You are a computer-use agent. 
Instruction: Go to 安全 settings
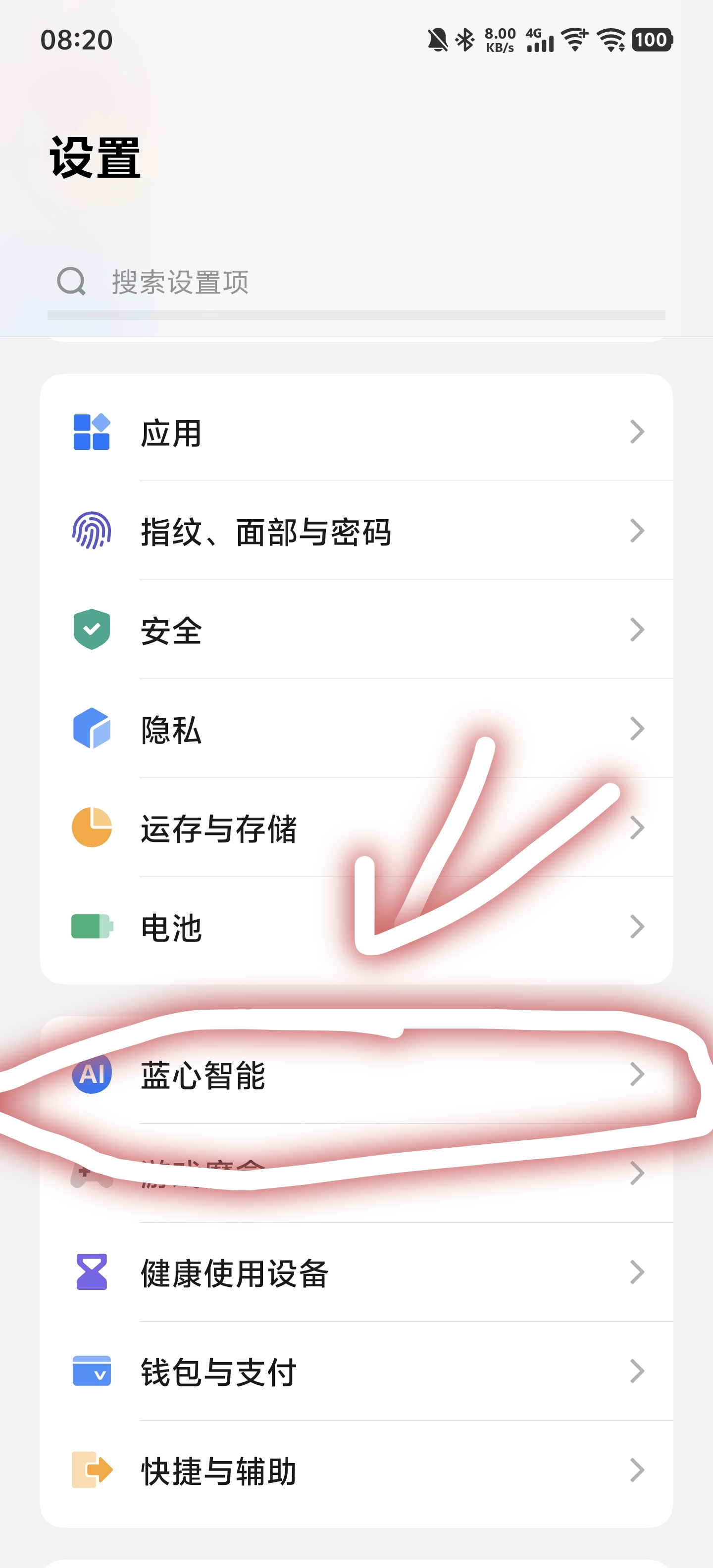click(x=356, y=630)
